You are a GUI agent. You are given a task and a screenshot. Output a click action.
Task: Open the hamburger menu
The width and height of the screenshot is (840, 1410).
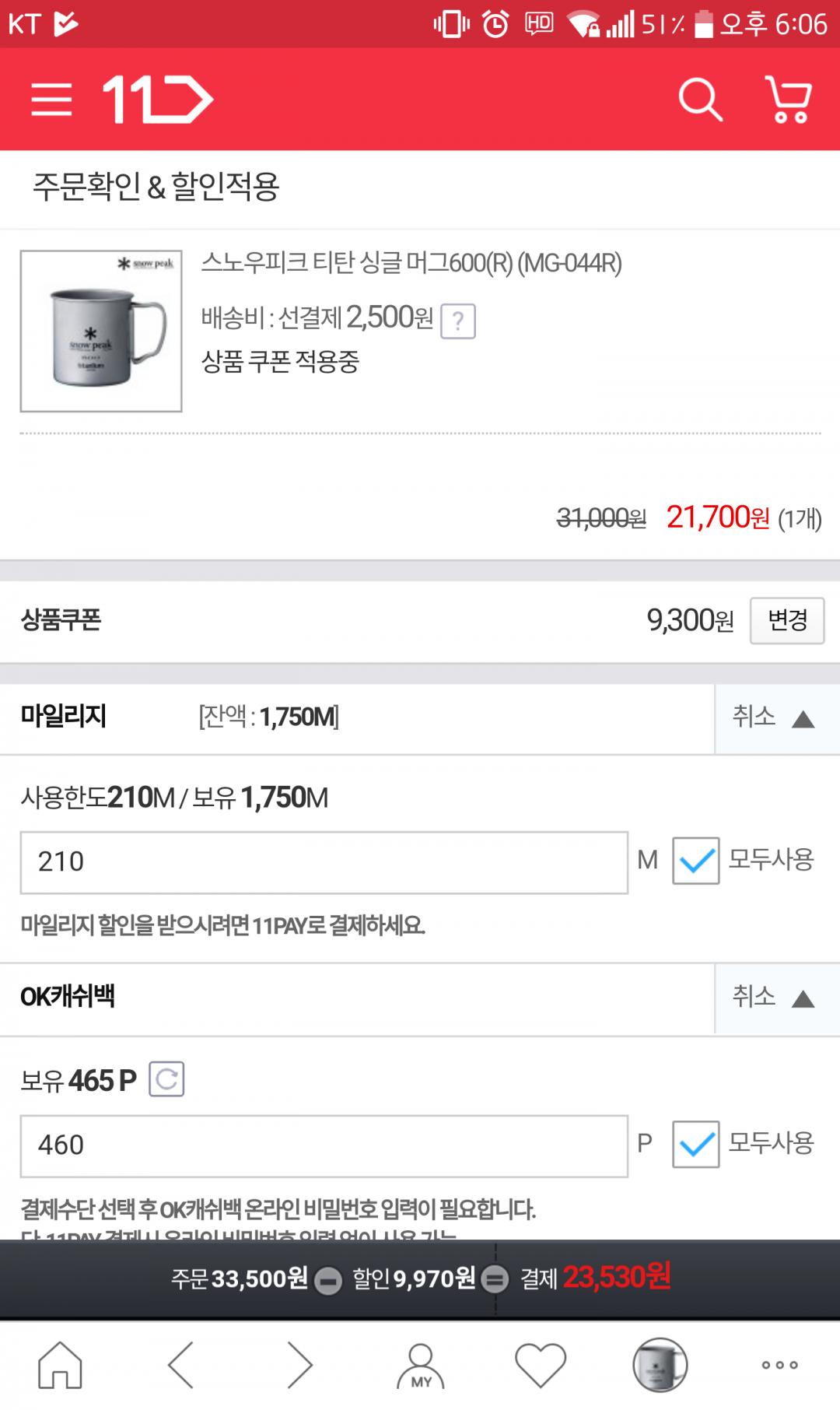51,100
